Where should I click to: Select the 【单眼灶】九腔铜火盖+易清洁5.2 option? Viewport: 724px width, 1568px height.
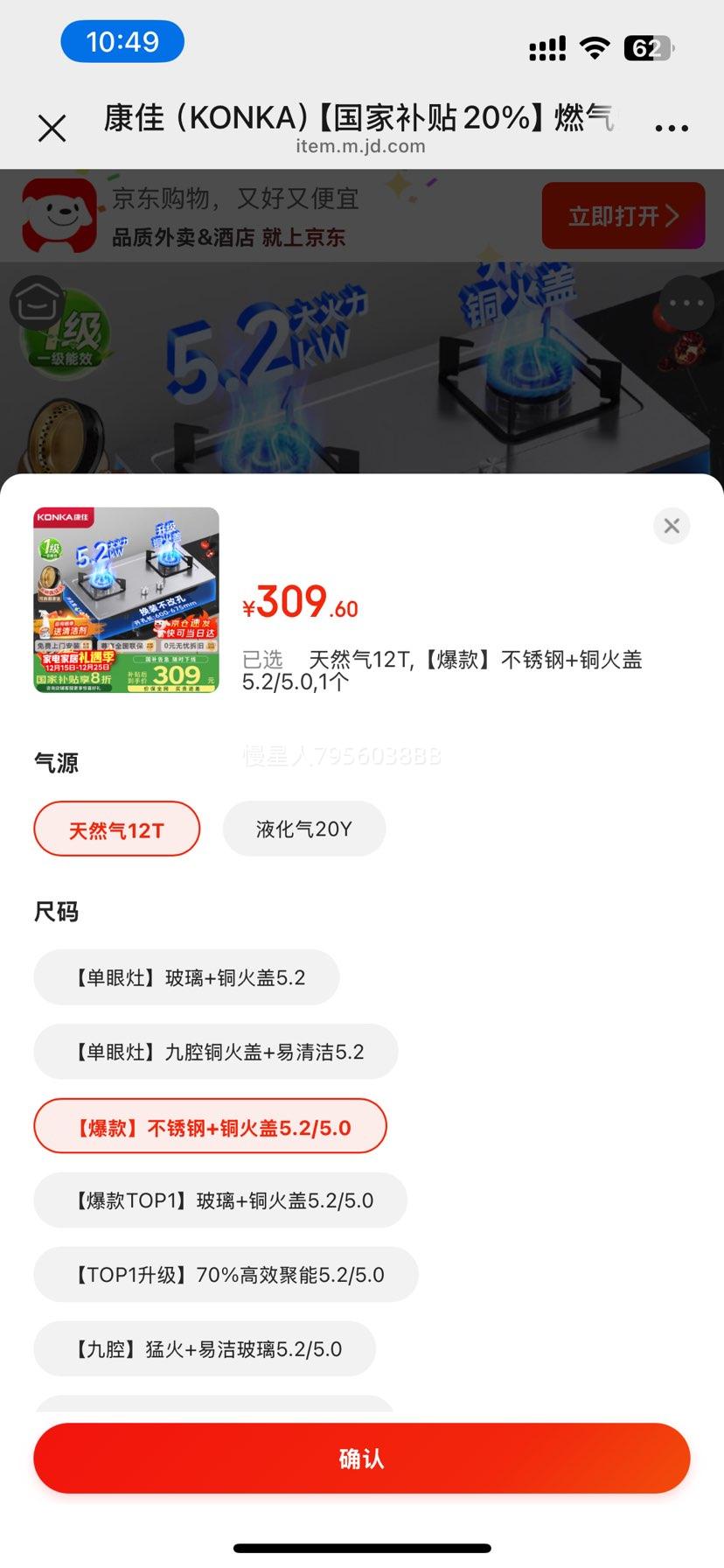coord(215,1052)
